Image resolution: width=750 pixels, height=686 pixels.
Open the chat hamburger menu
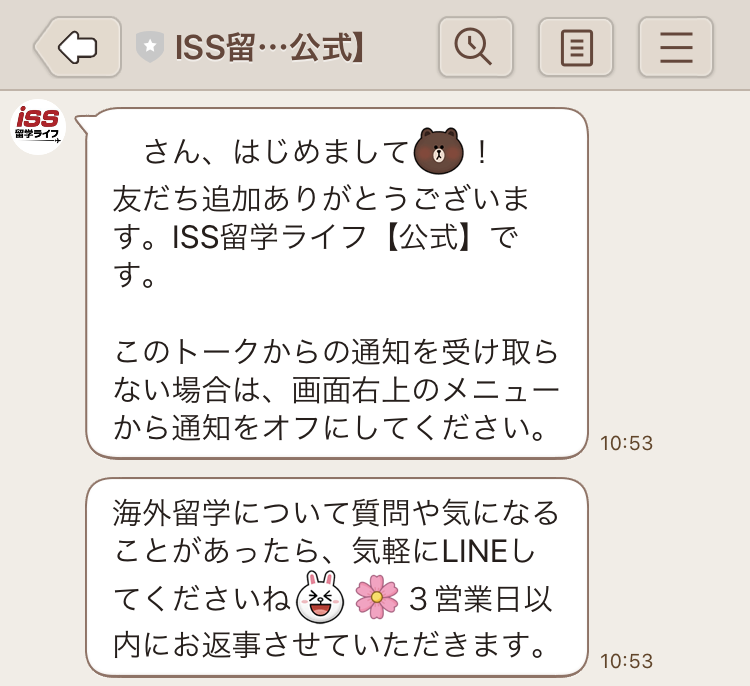click(676, 47)
